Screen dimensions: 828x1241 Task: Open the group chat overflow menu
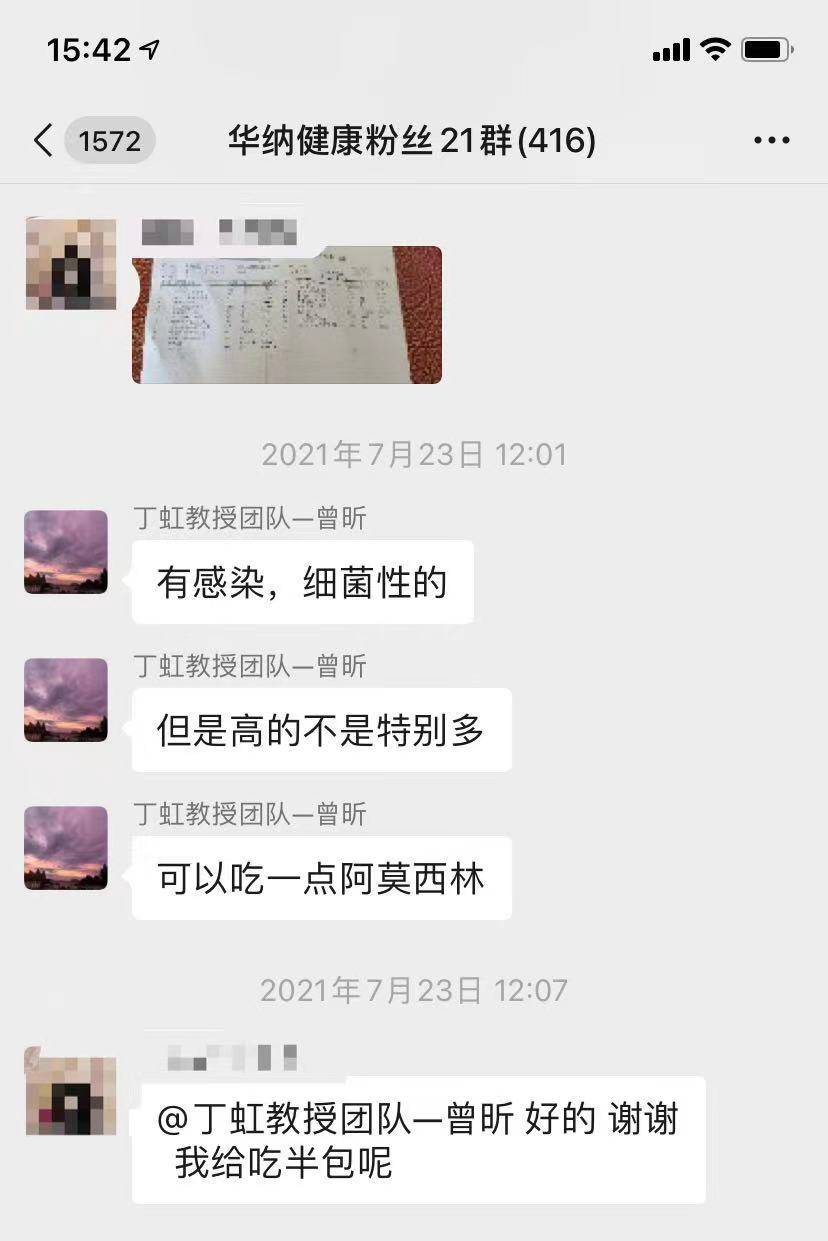tap(771, 141)
